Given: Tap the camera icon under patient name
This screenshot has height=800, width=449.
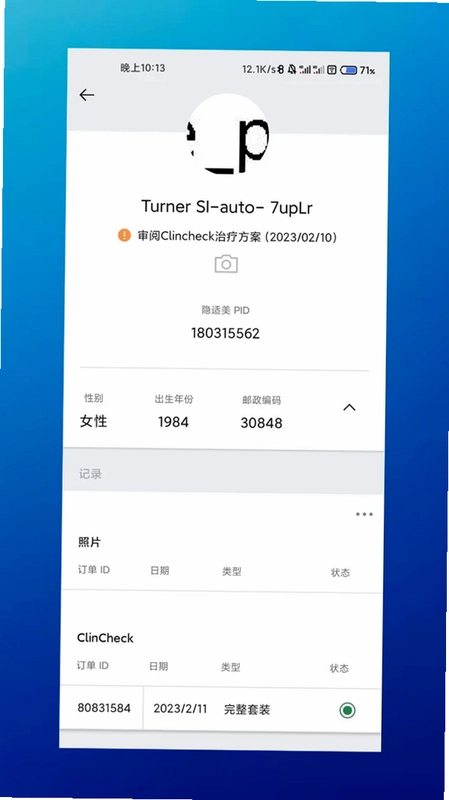Looking at the screenshot, I should (x=226, y=264).
